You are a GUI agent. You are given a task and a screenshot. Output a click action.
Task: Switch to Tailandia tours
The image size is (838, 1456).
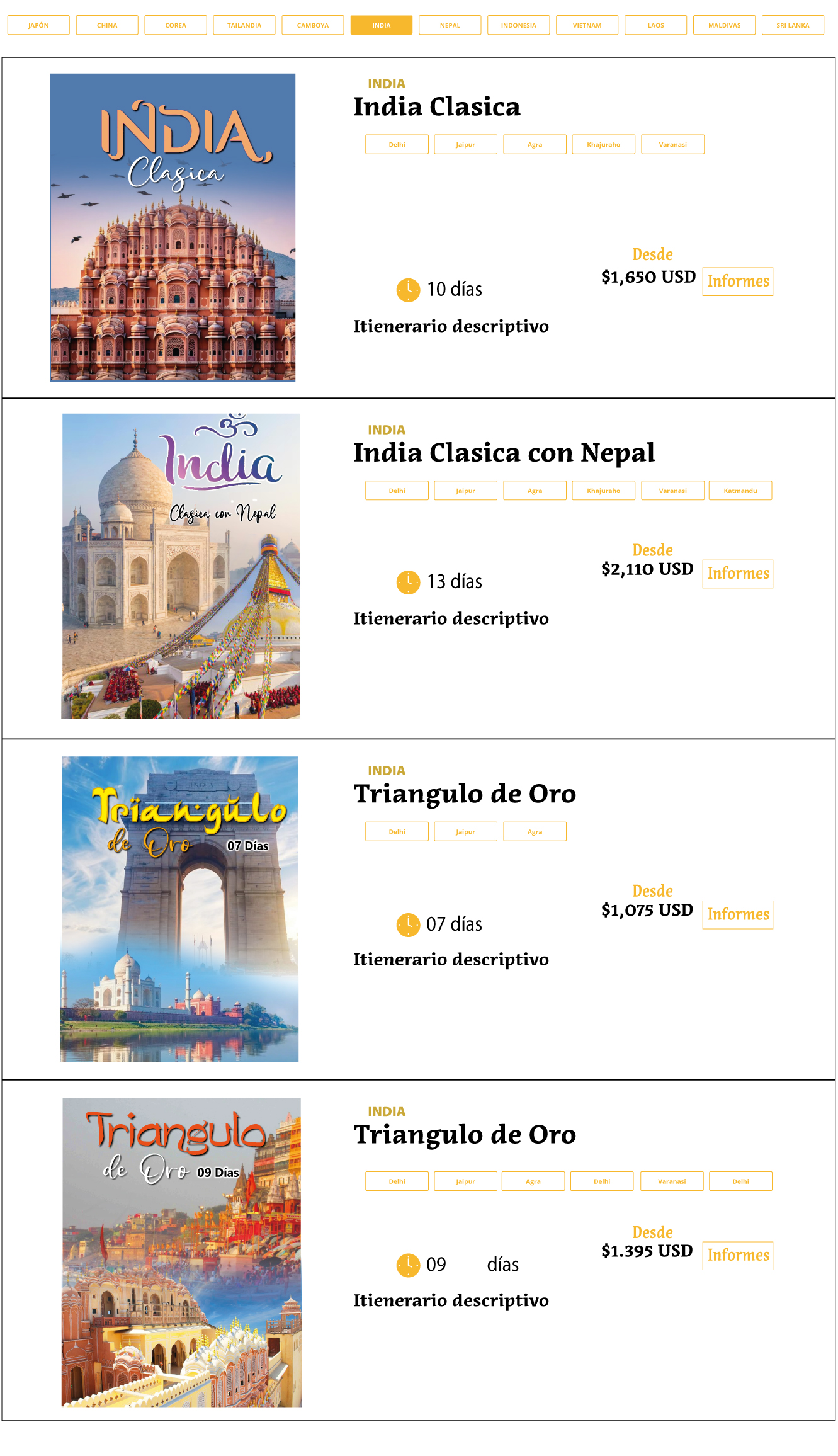[x=244, y=25]
